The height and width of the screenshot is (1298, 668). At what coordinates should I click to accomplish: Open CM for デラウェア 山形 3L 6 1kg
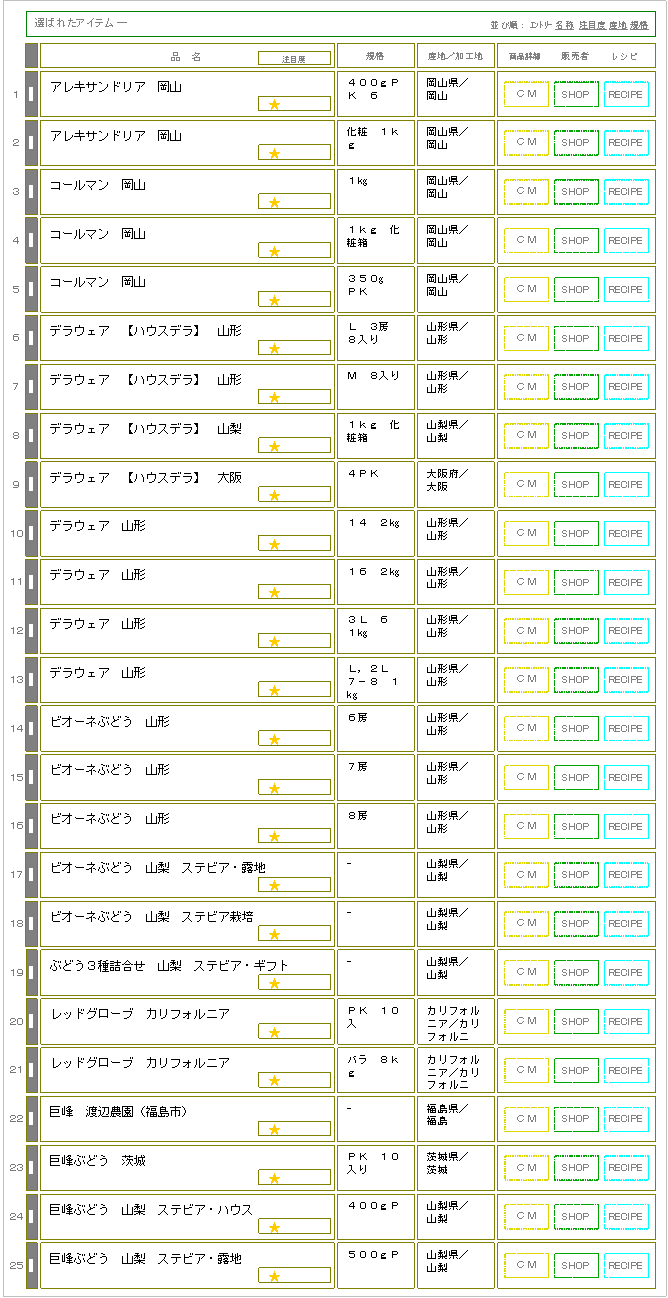point(526,631)
